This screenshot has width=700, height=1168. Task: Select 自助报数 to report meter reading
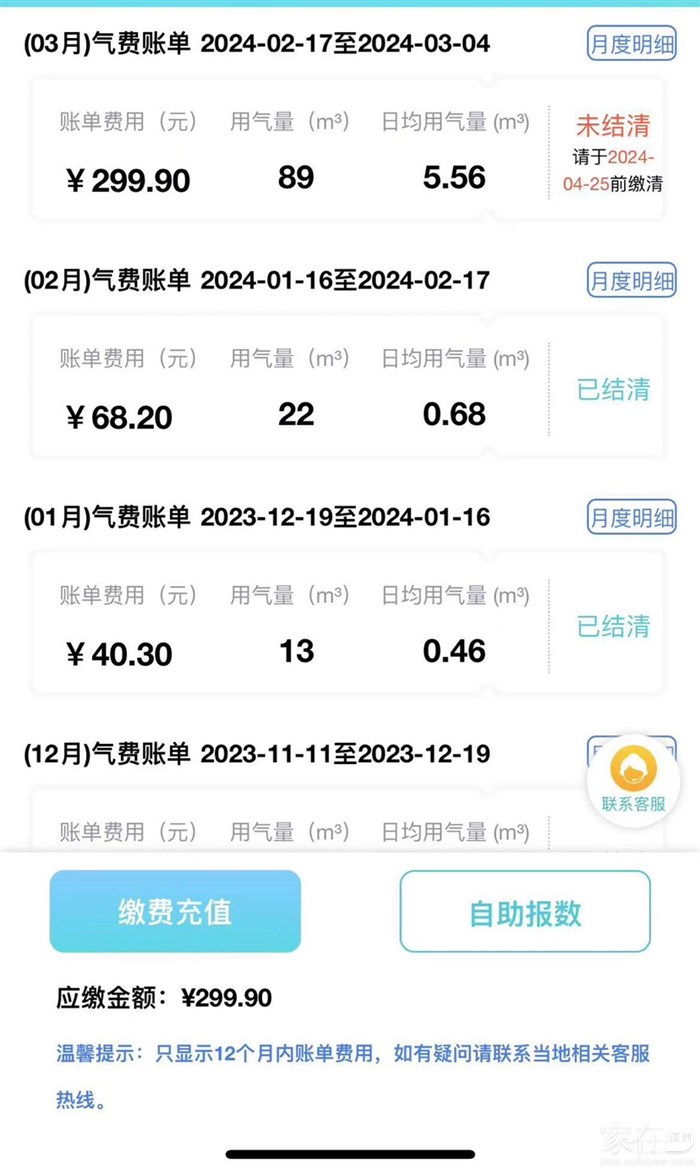tap(525, 912)
